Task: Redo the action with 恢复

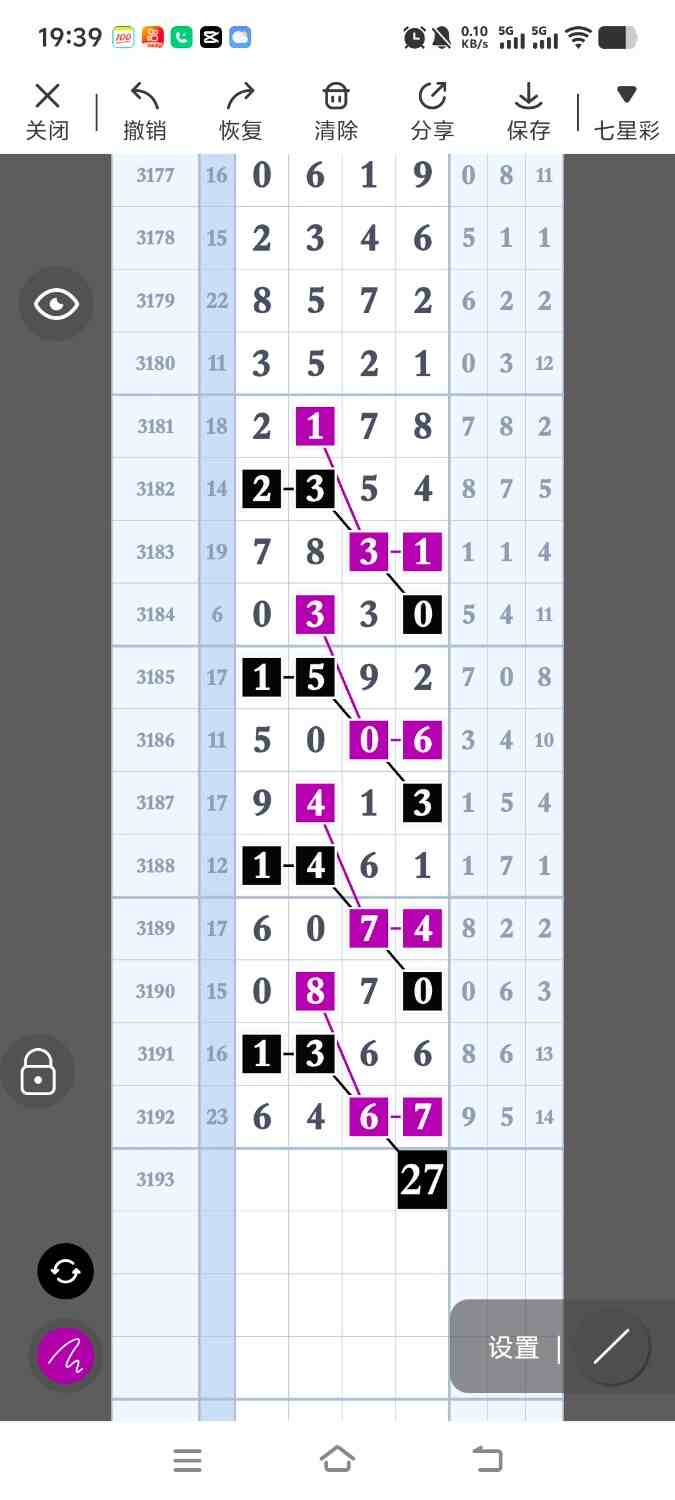Action: (240, 111)
